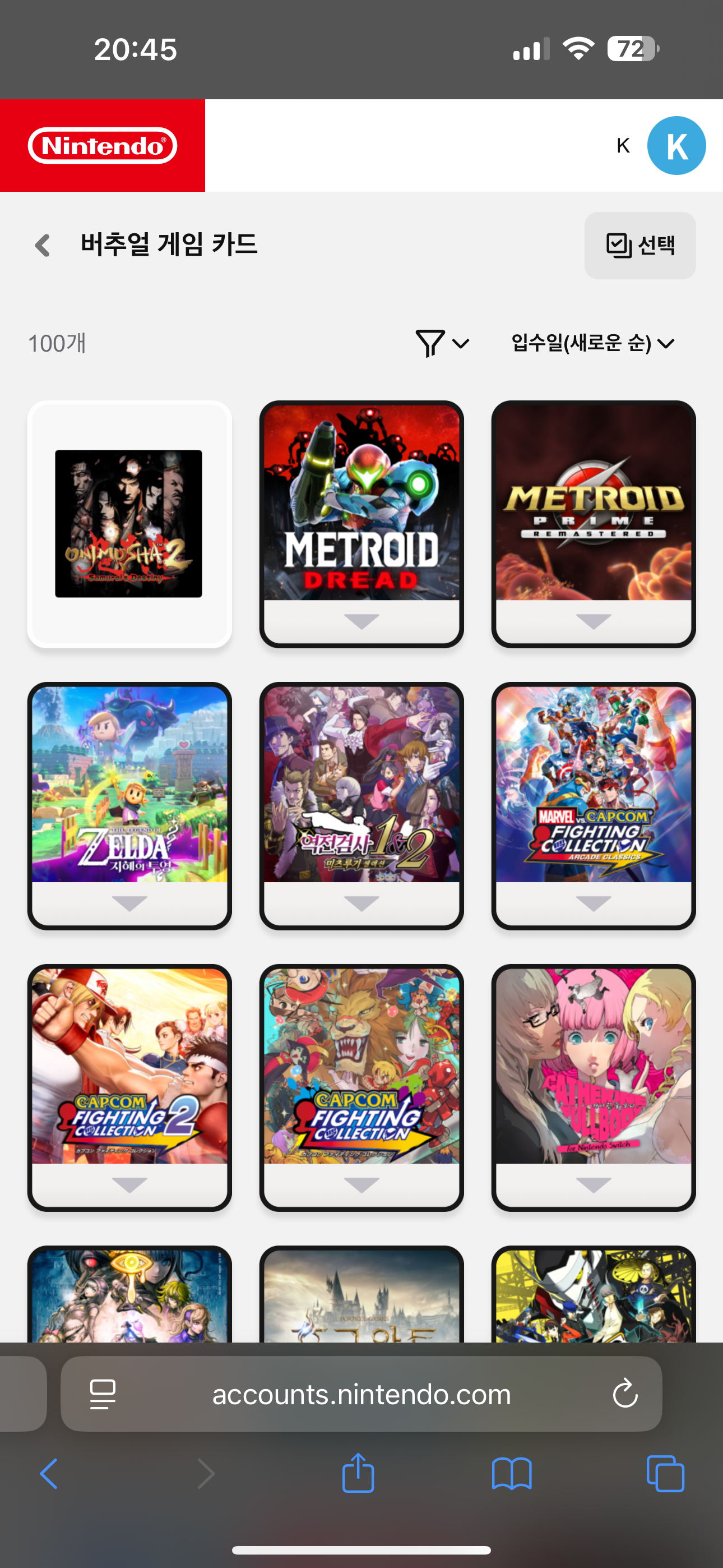Tap the 선택 select button
The image size is (723, 1568).
coord(639,245)
